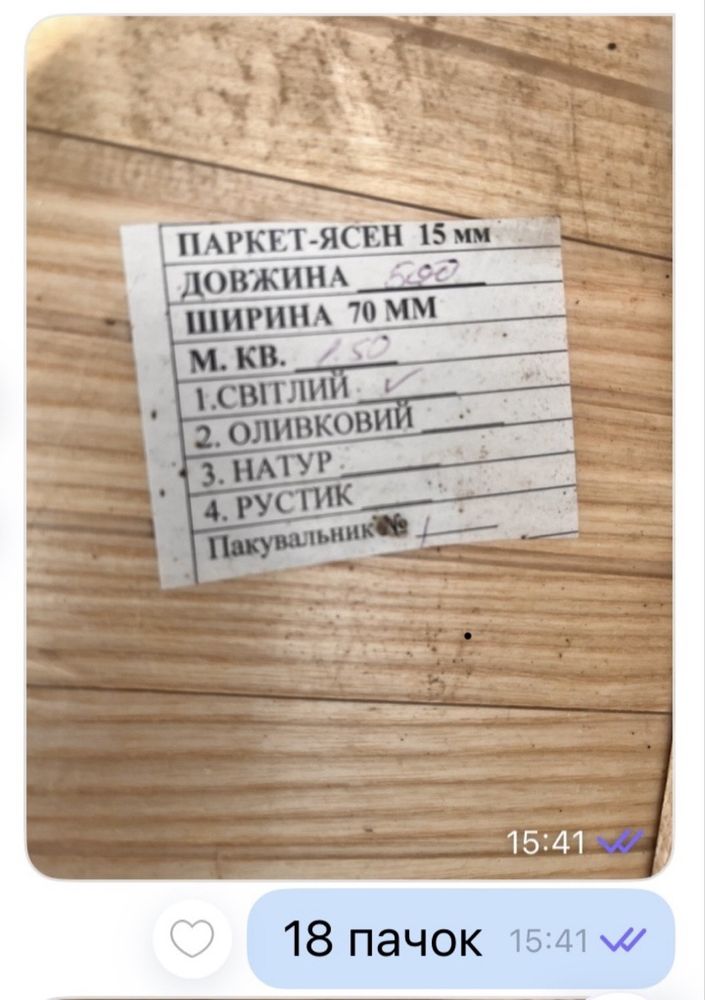Like the '18 пачок' message
The image size is (705, 1000).
[x=193, y=939]
